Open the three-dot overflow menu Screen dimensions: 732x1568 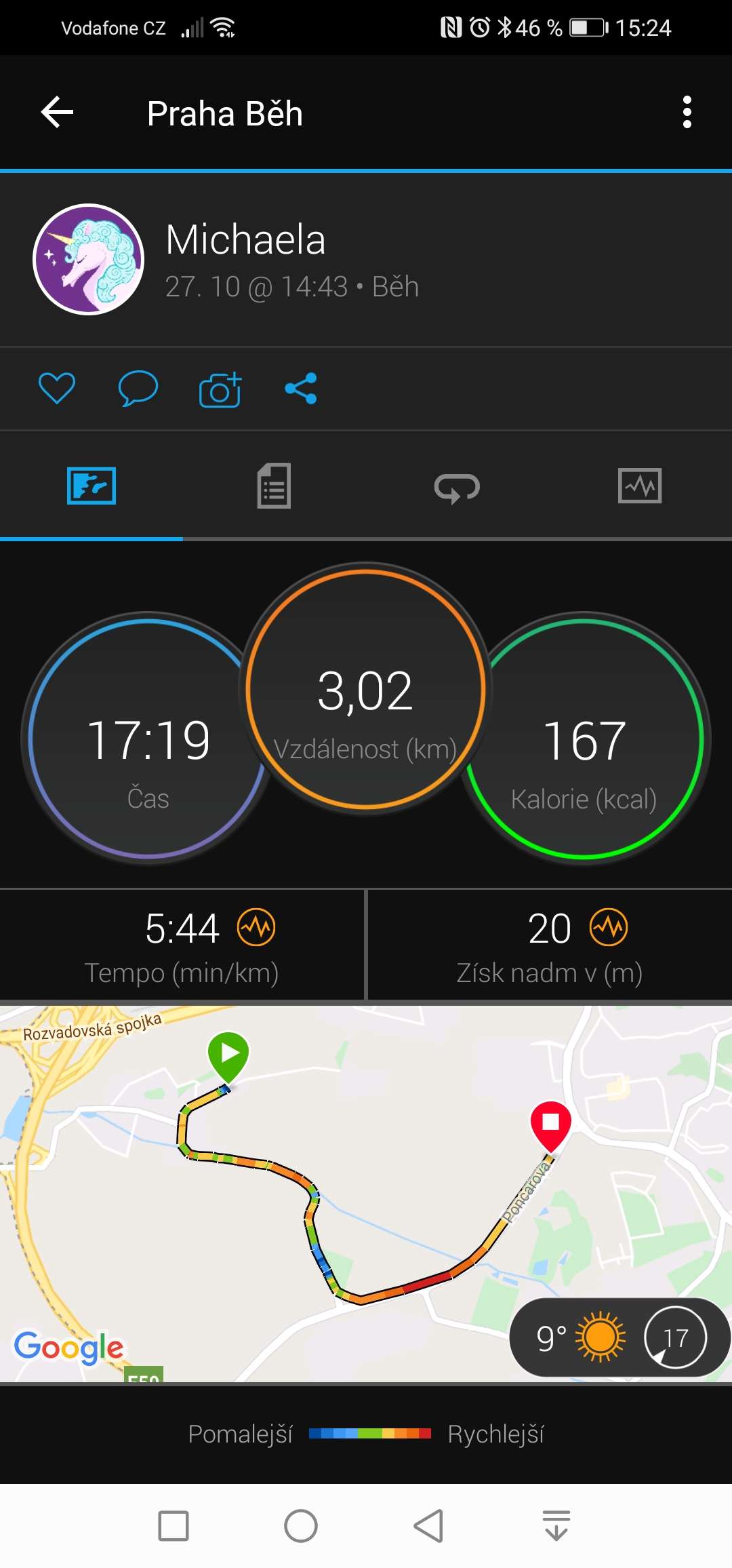coord(687,113)
